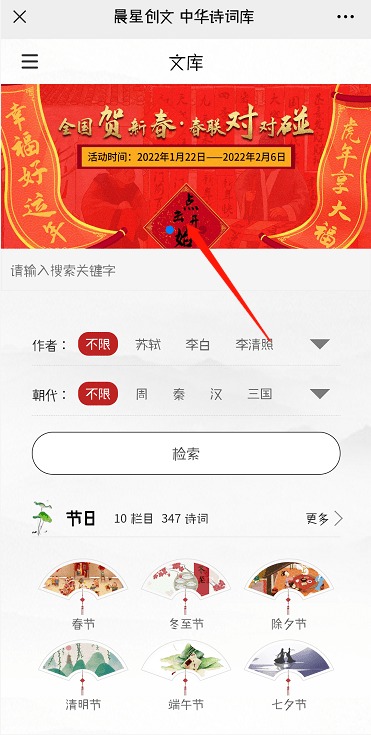Screen dimensions: 371x735
Task: Open the Spring Festival couplet banner
Action: point(186,166)
